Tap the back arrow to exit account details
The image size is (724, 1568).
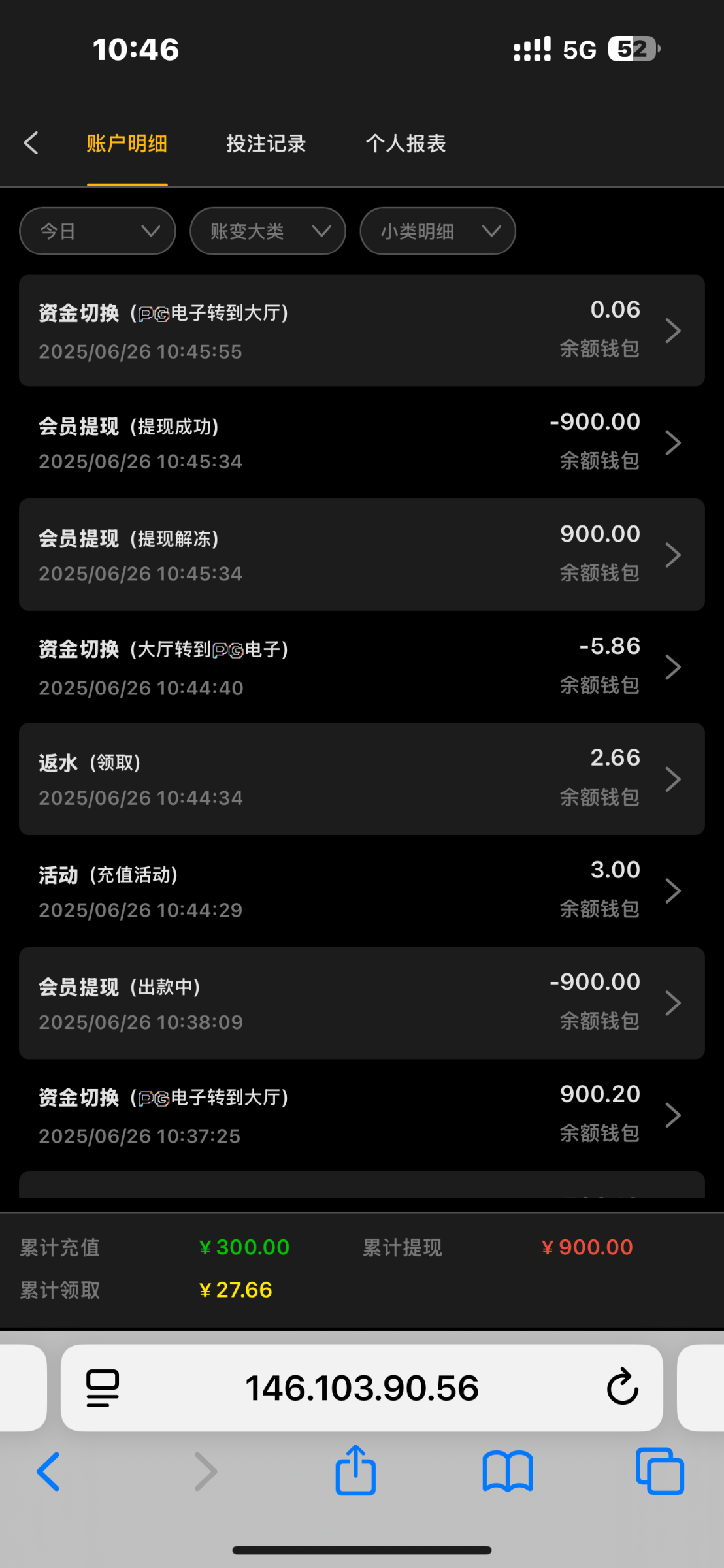[31, 142]
